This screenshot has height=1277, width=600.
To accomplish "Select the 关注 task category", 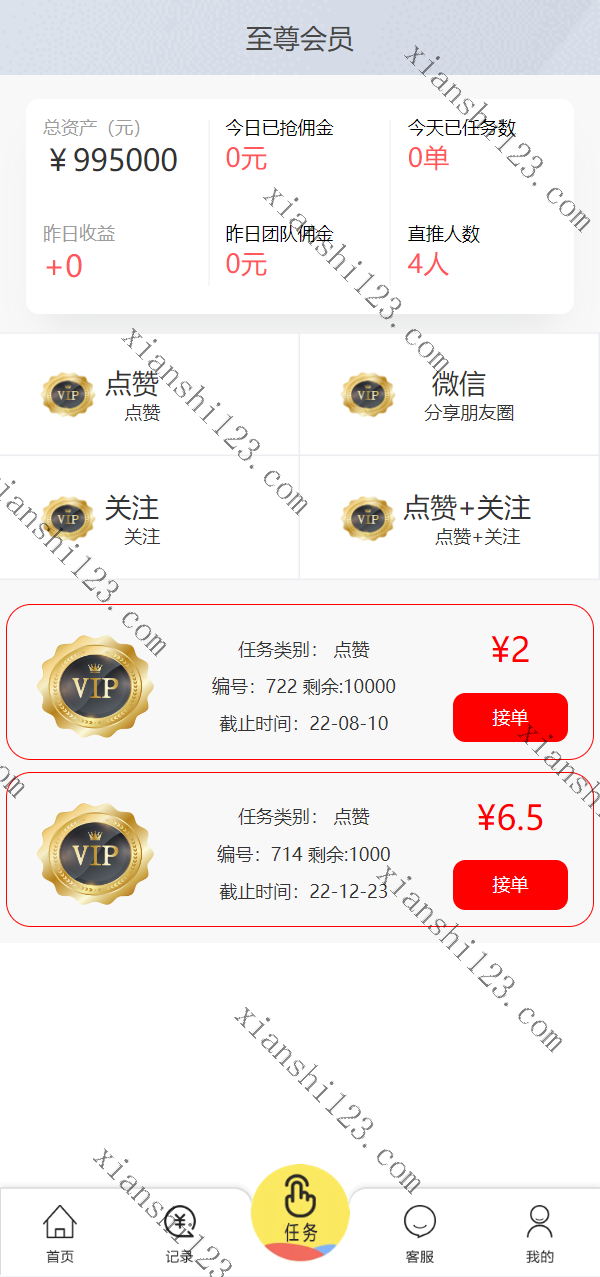I will (x=149, y=518).
